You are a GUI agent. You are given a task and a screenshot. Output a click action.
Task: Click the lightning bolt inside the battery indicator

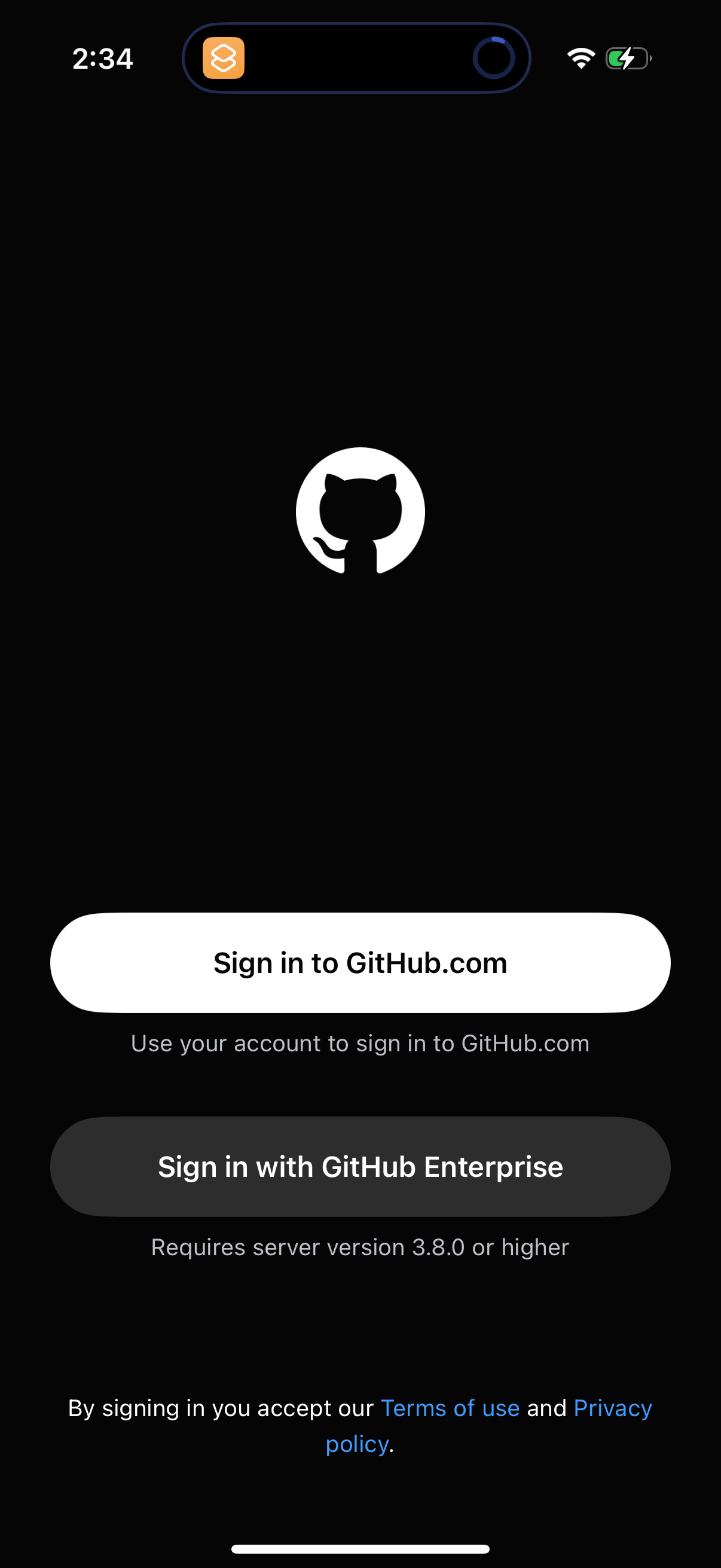click(626, 58)
